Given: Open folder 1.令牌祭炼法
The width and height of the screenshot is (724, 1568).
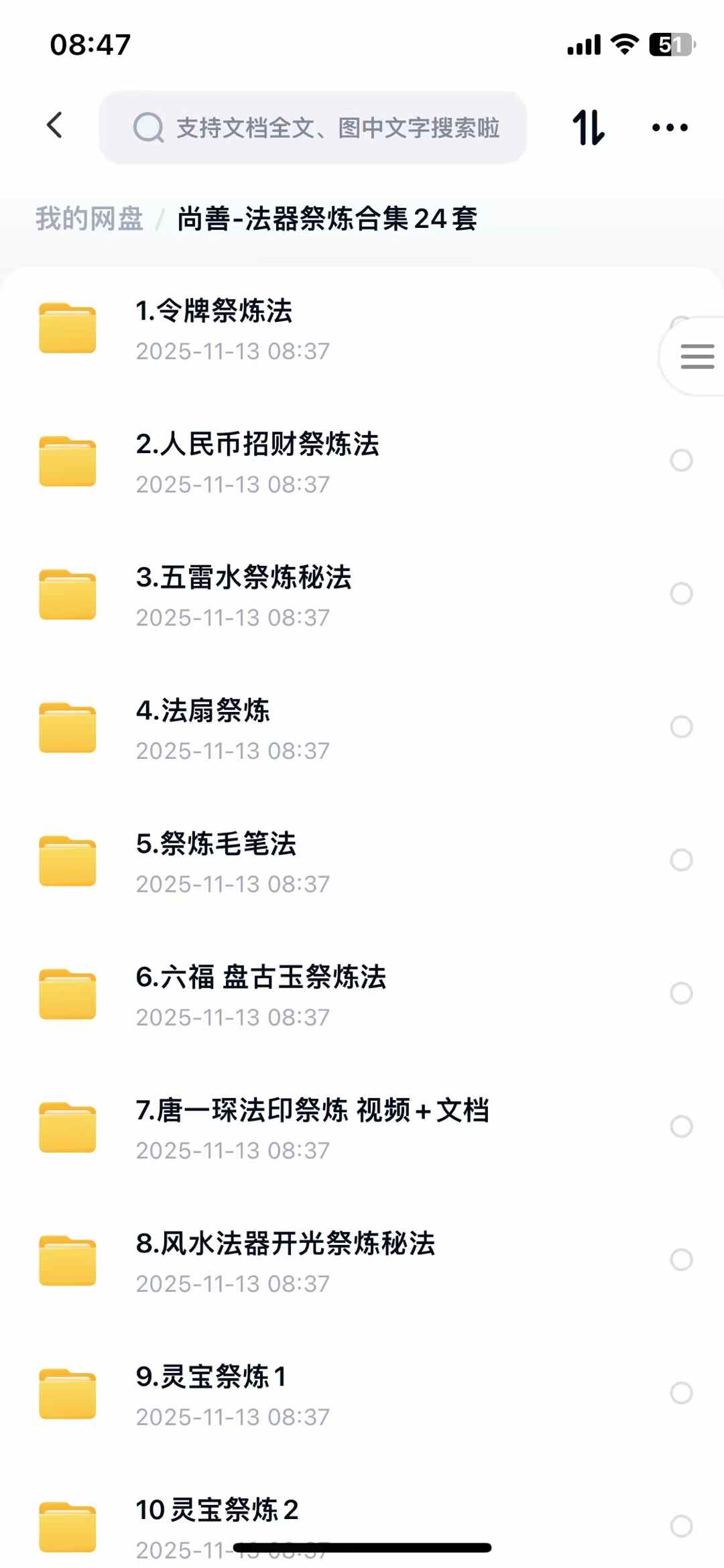Looking at the screenshot, I should (362, 329).
